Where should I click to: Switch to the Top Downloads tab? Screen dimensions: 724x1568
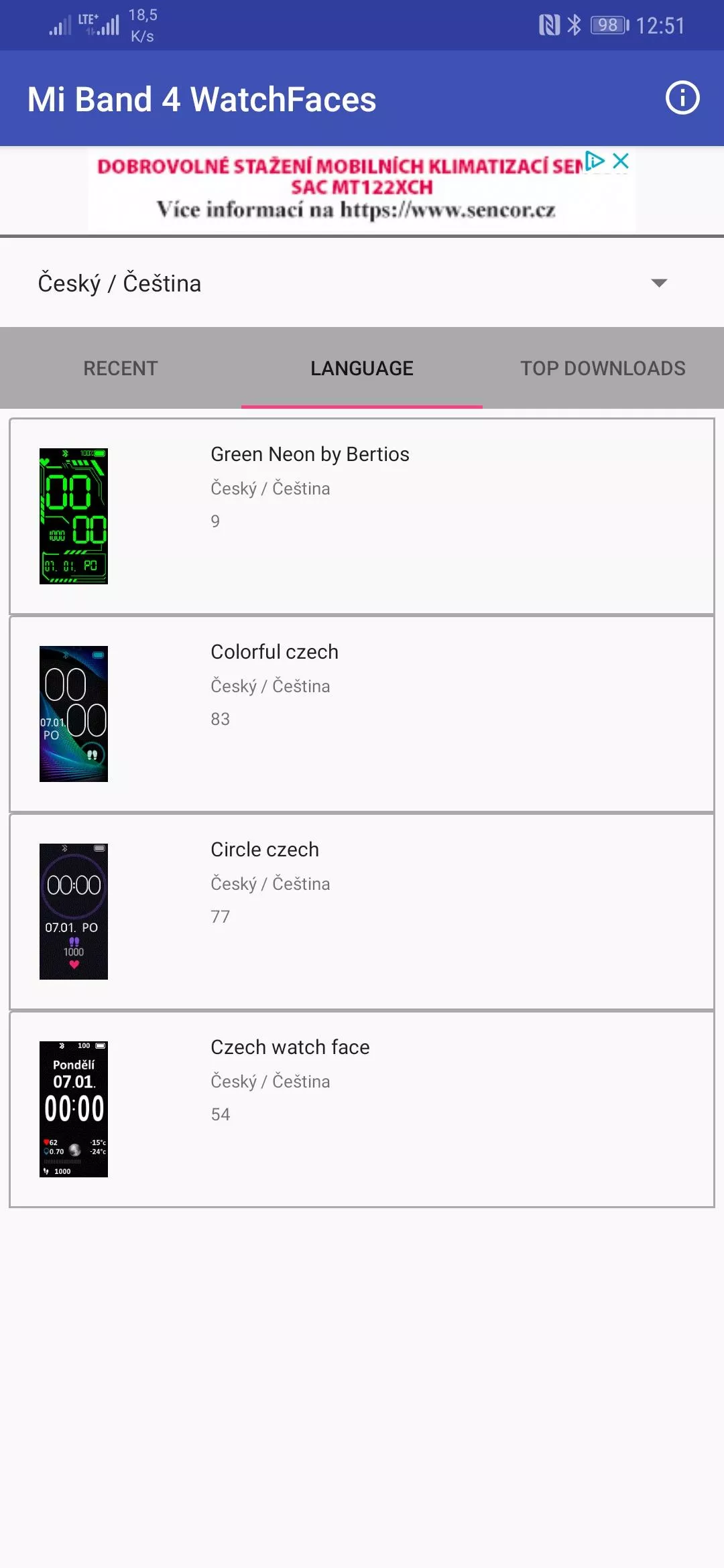pos(603,368)
